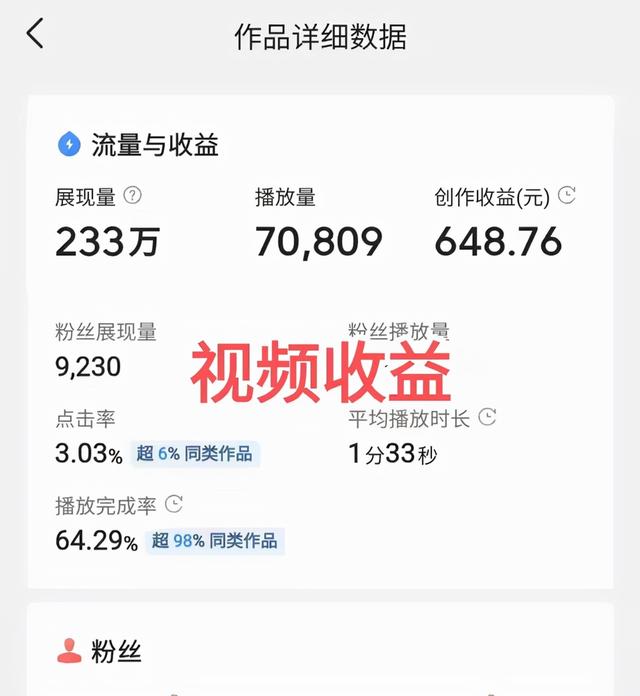
Task: Tap the clock icon next to 创作收益(元)
Action: coord(567,195)
